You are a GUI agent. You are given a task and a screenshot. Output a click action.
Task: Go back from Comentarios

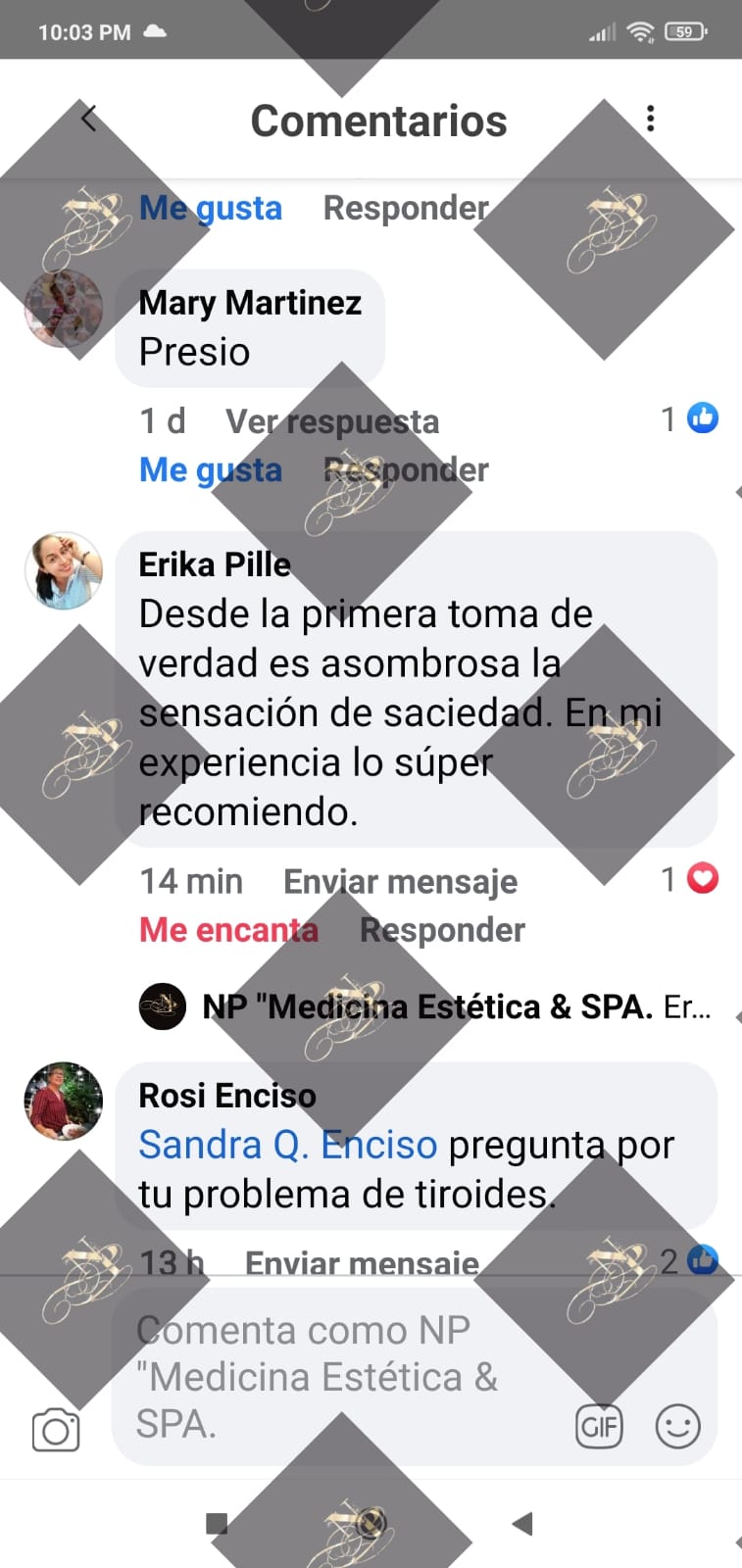coord(89,120)
